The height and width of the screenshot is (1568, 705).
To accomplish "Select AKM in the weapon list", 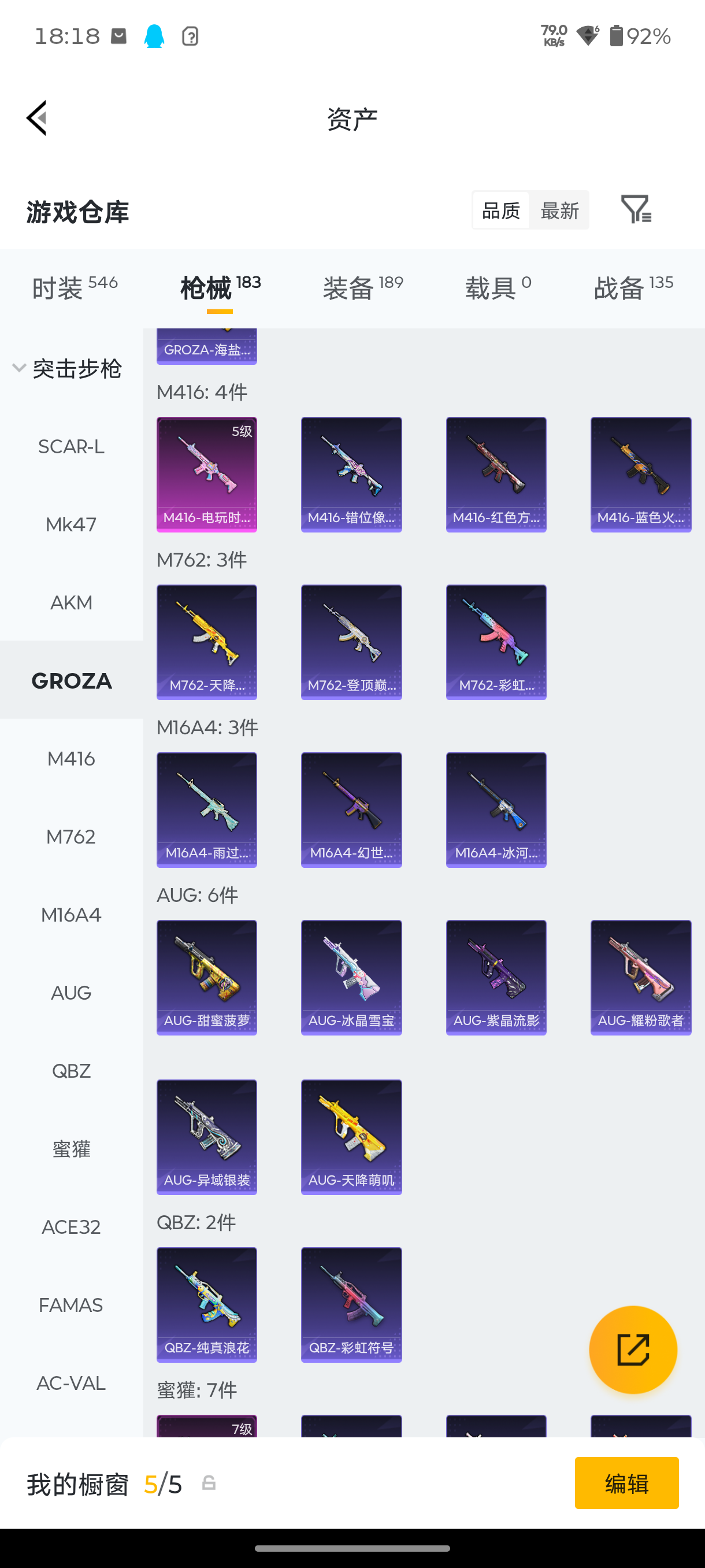I will (x=71, y=602).
